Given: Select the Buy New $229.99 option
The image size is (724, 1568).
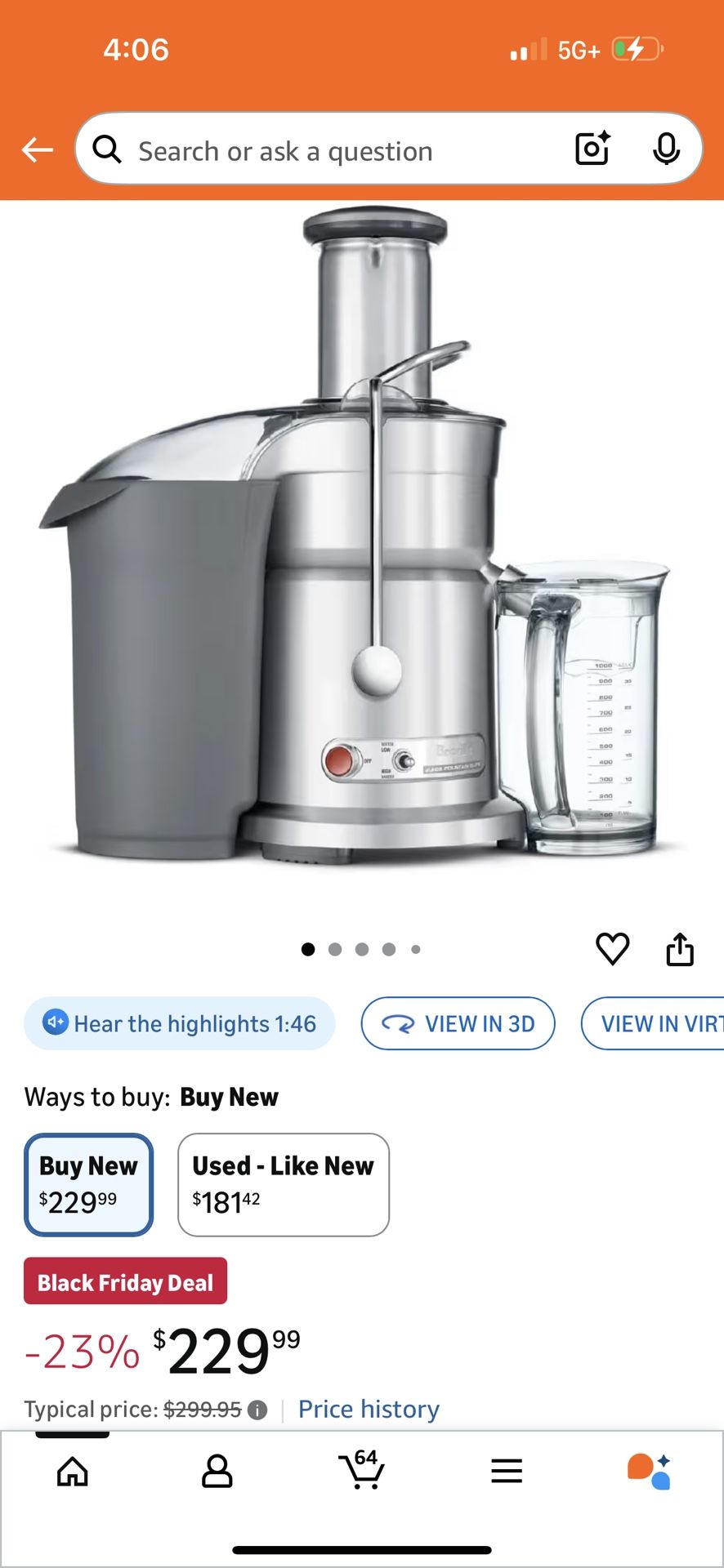Looking at the screenshot, I should (x=88, y=1184).
